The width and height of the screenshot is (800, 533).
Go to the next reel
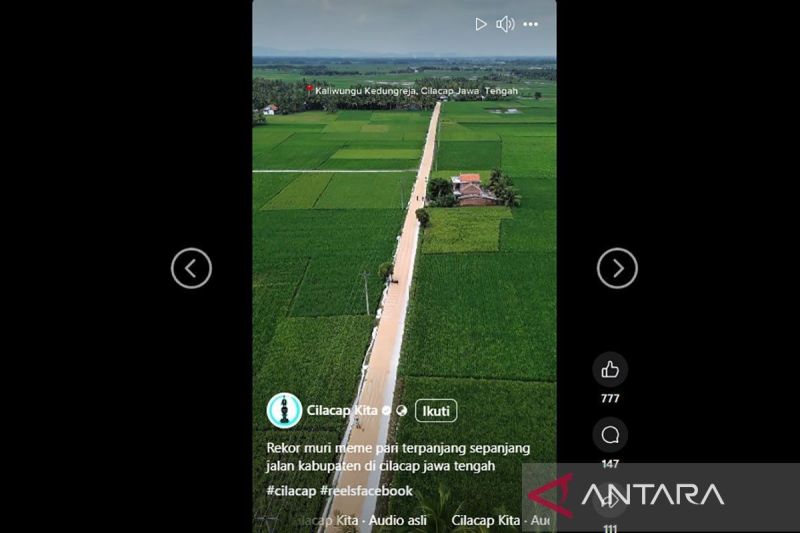click(x=617, y=268)
